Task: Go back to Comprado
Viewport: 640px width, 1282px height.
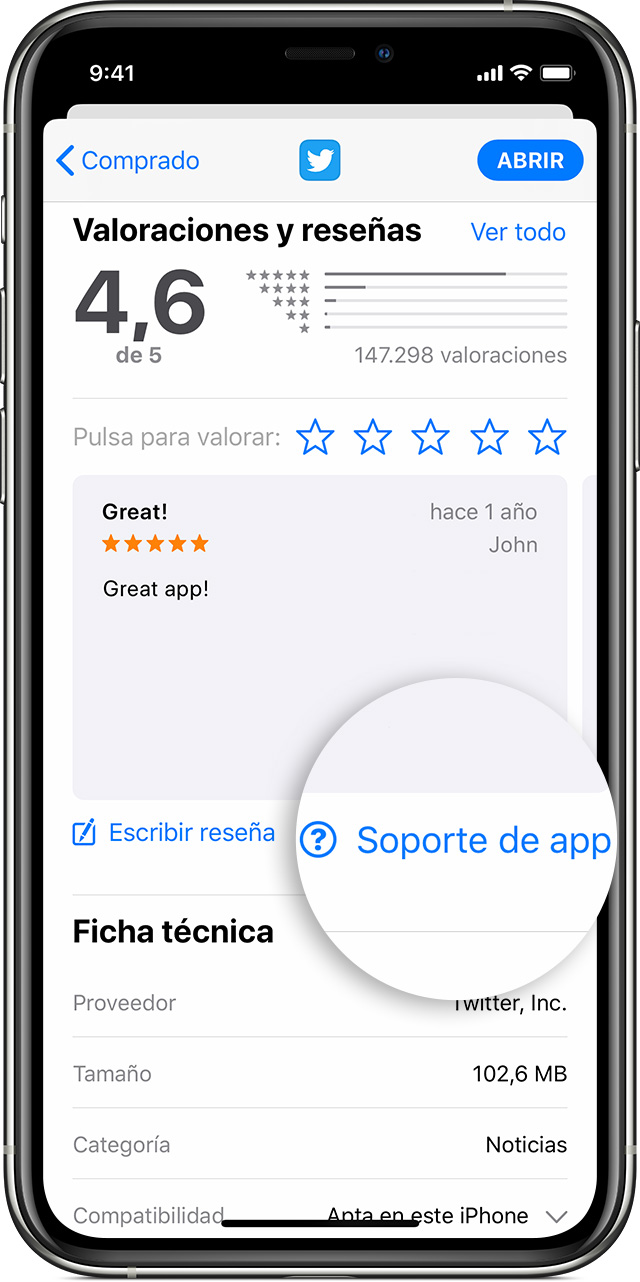Action: [x=127, y=161]
